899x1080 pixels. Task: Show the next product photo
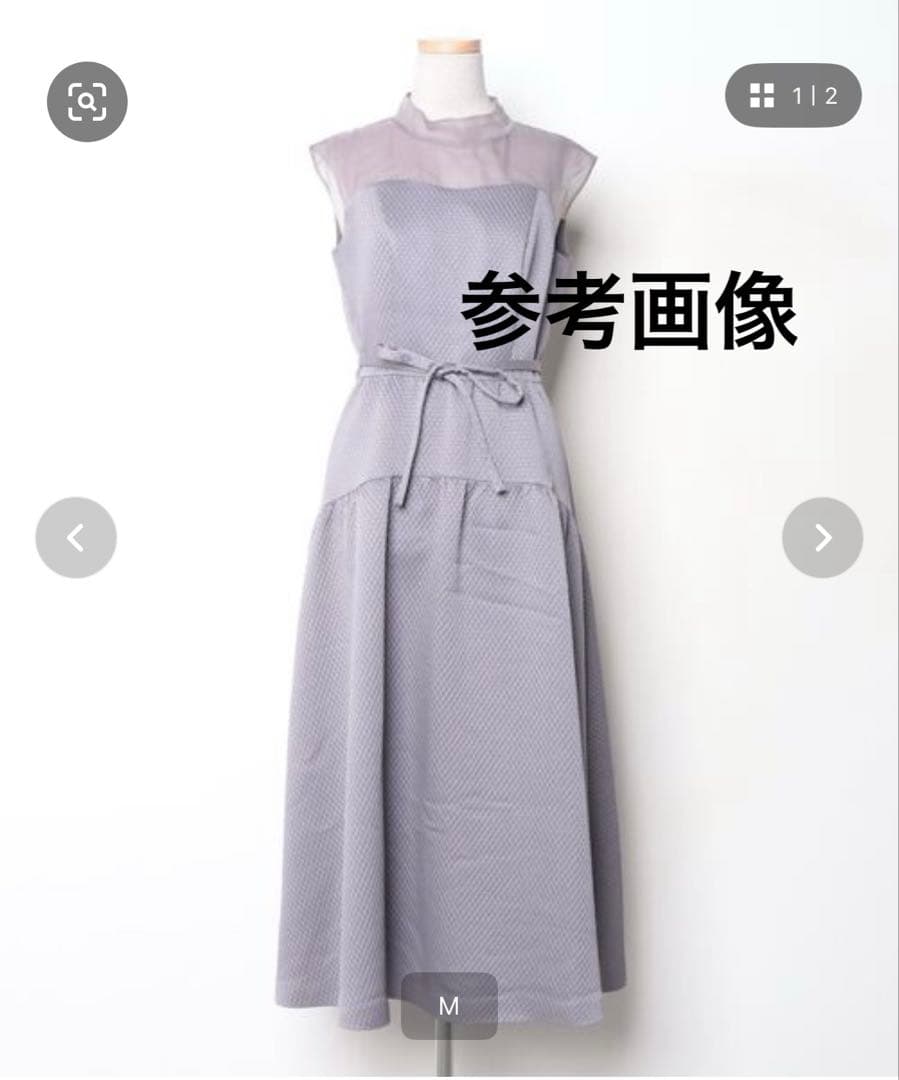[822, 538]
